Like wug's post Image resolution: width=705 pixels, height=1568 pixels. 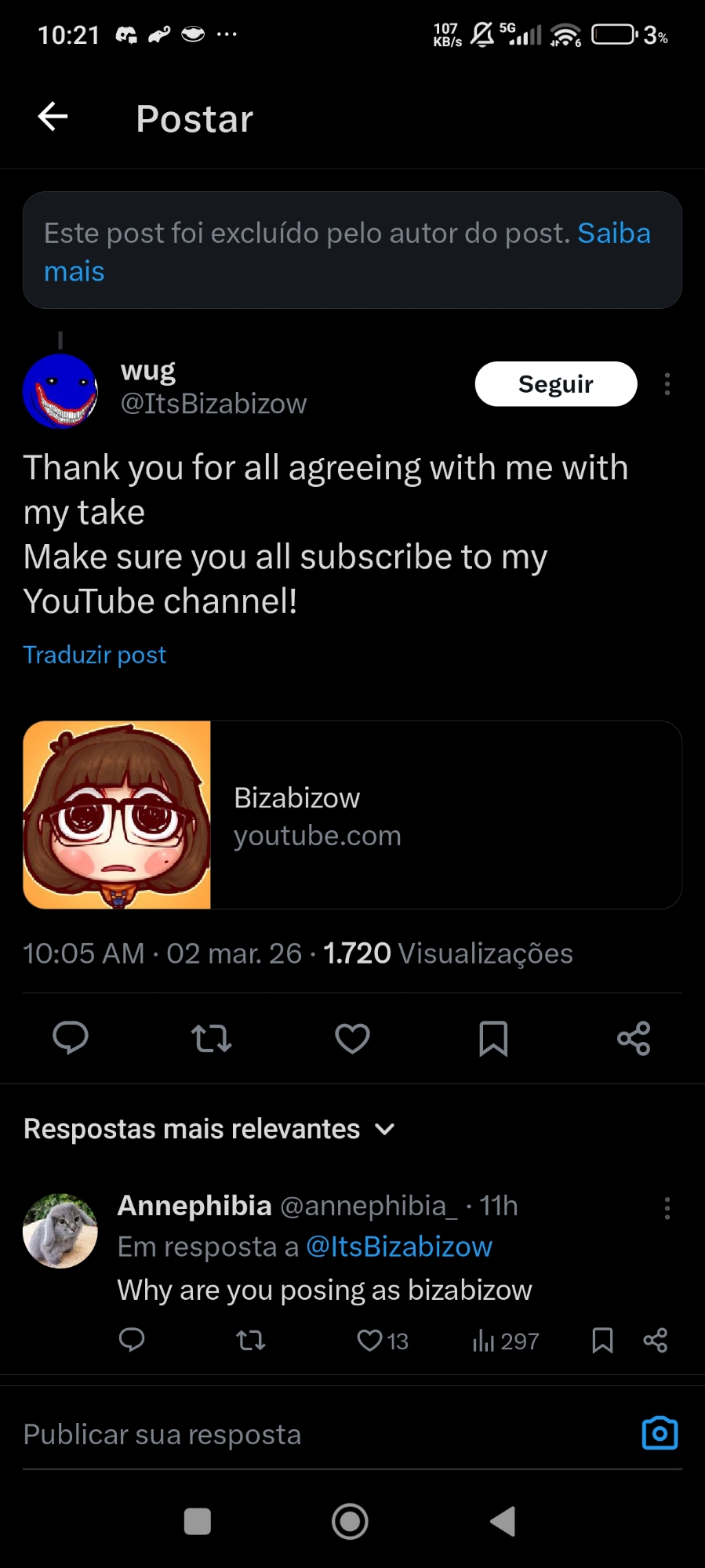pyautogui.click(x=352, y=1039)
